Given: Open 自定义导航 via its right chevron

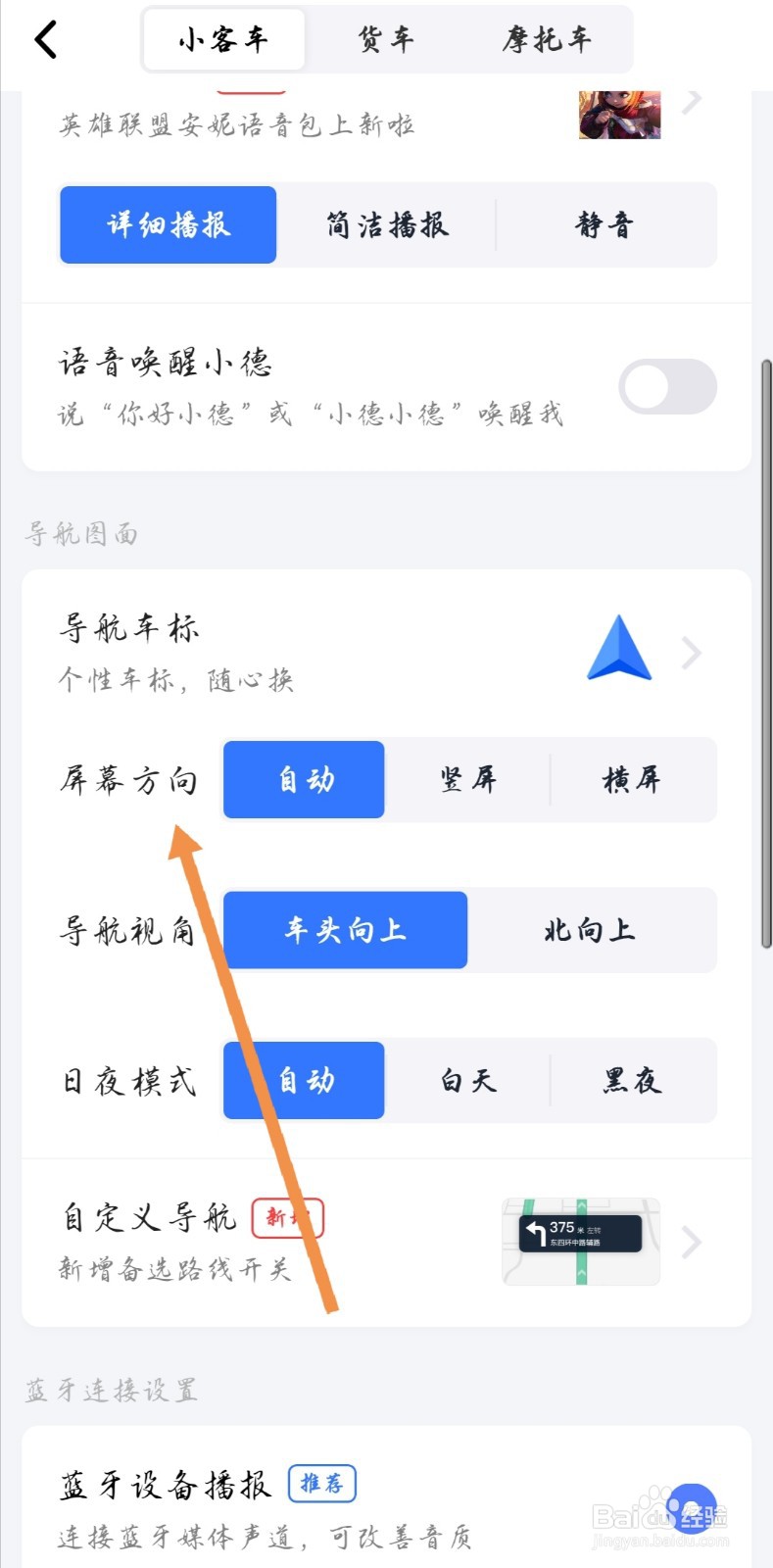Looking at the screenshot, I should point(692,1243).
